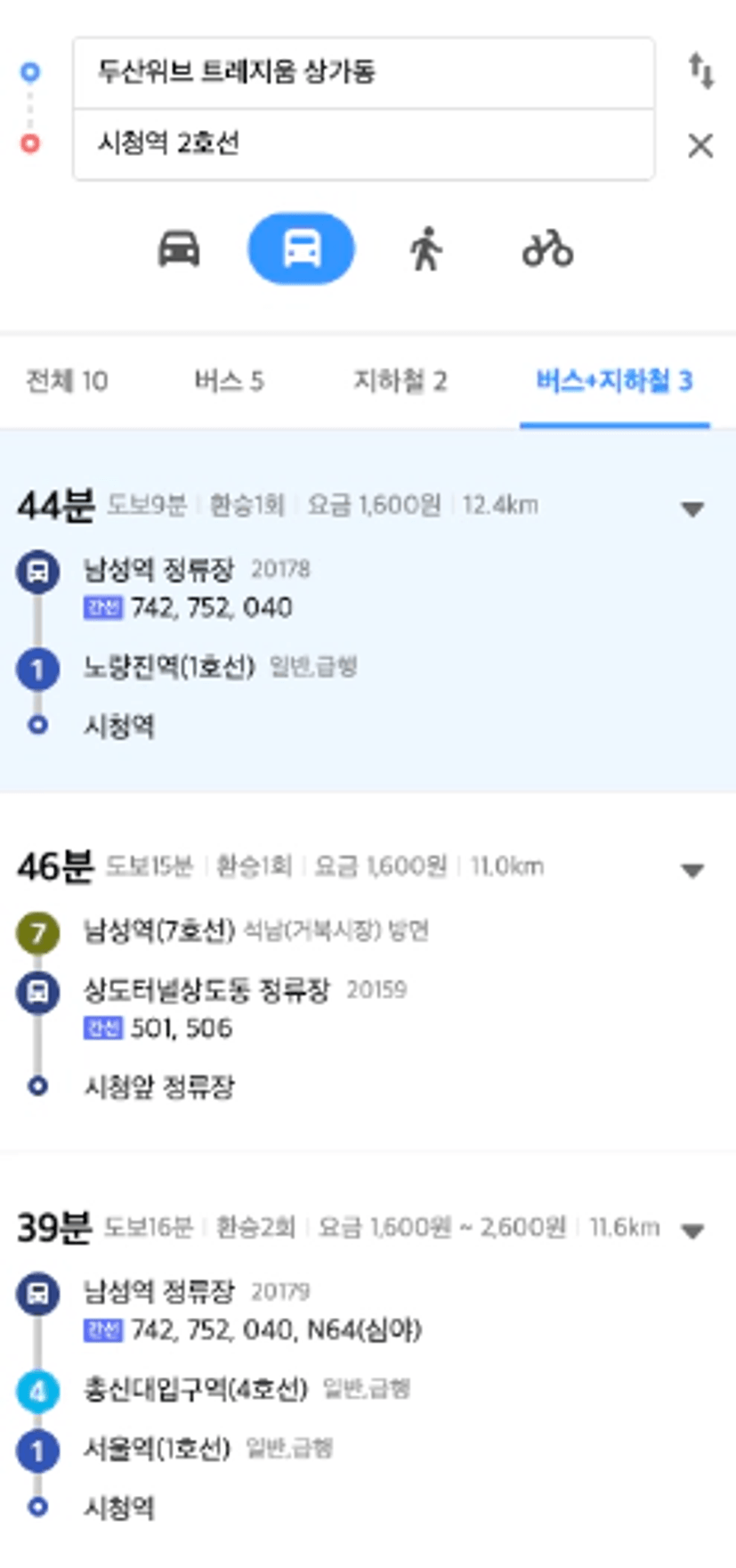The width and height of the screenshot is (736, 1568).
Task: Switch to bicycle directions mode
Action: tap(547, 248)
